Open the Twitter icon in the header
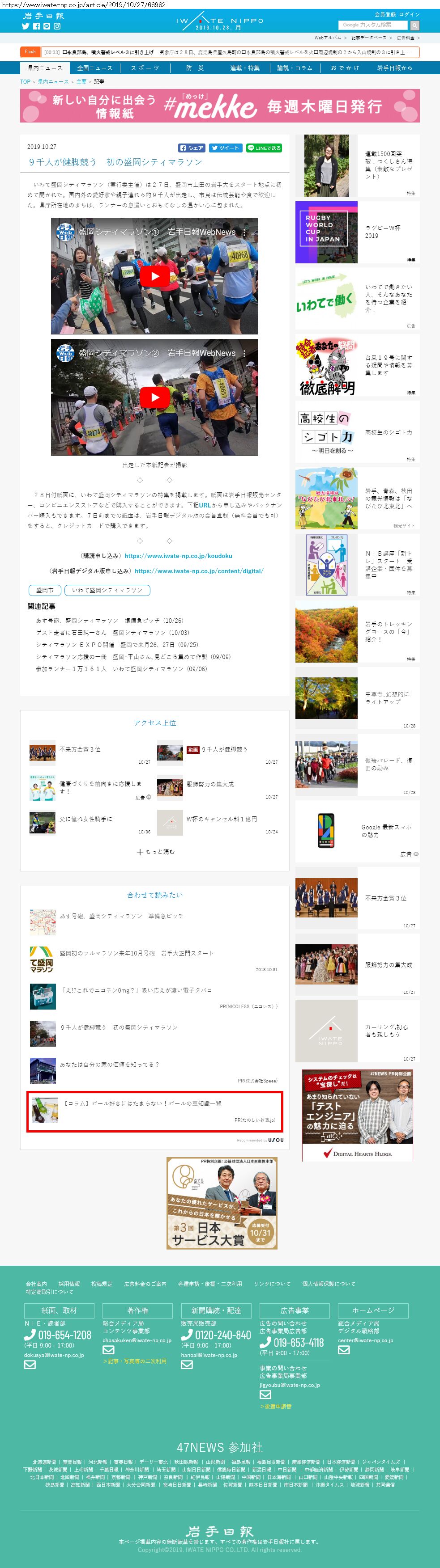 click(x=25, y=26)
